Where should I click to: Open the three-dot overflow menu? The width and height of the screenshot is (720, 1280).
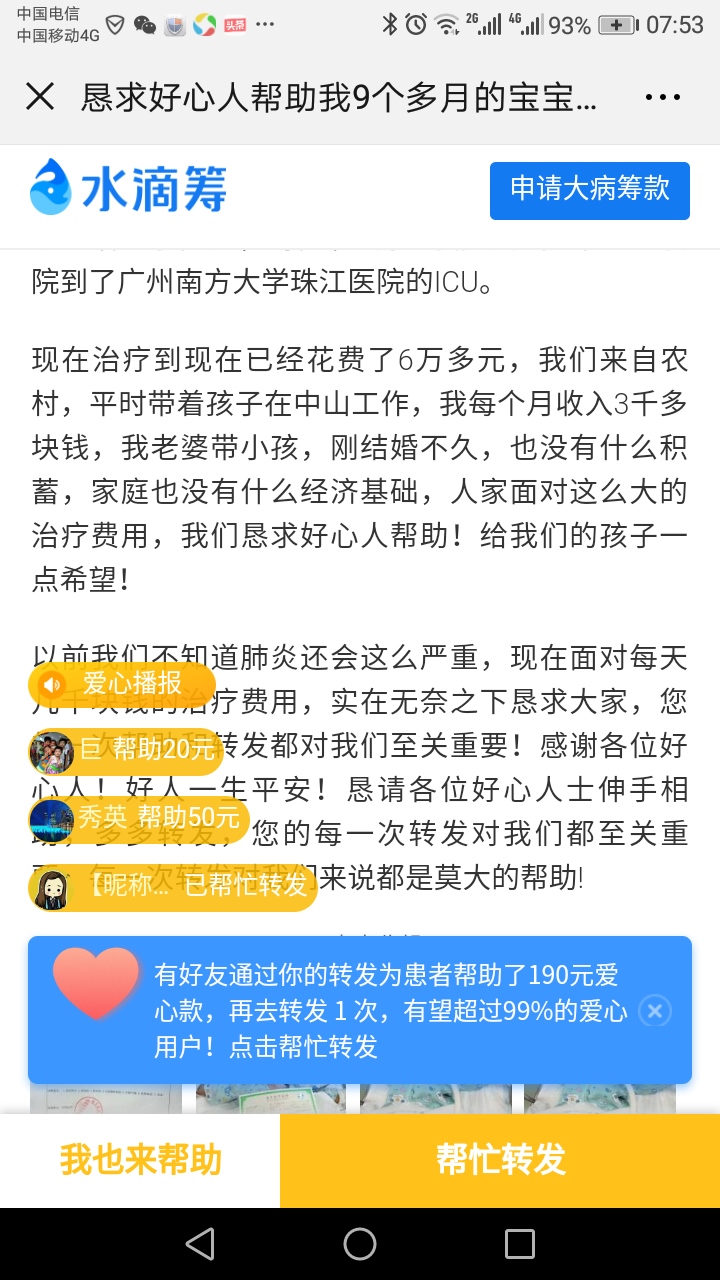pos(662,97)
